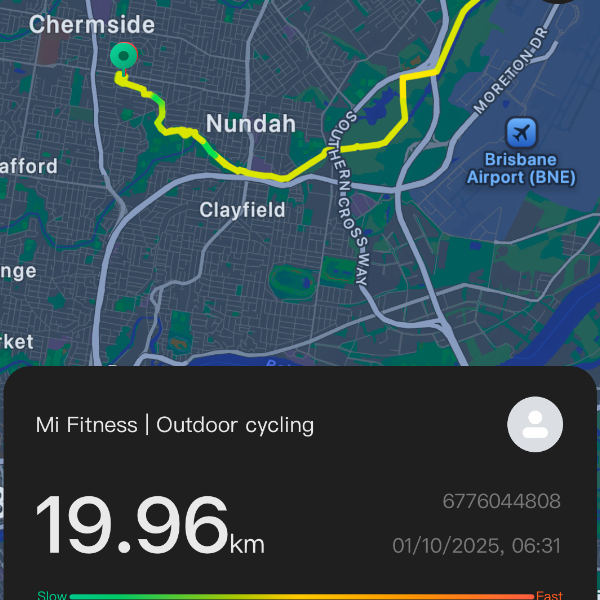Tap the profile avatar on the workout card
Viewport: 600px width, 600px height.
535,424
